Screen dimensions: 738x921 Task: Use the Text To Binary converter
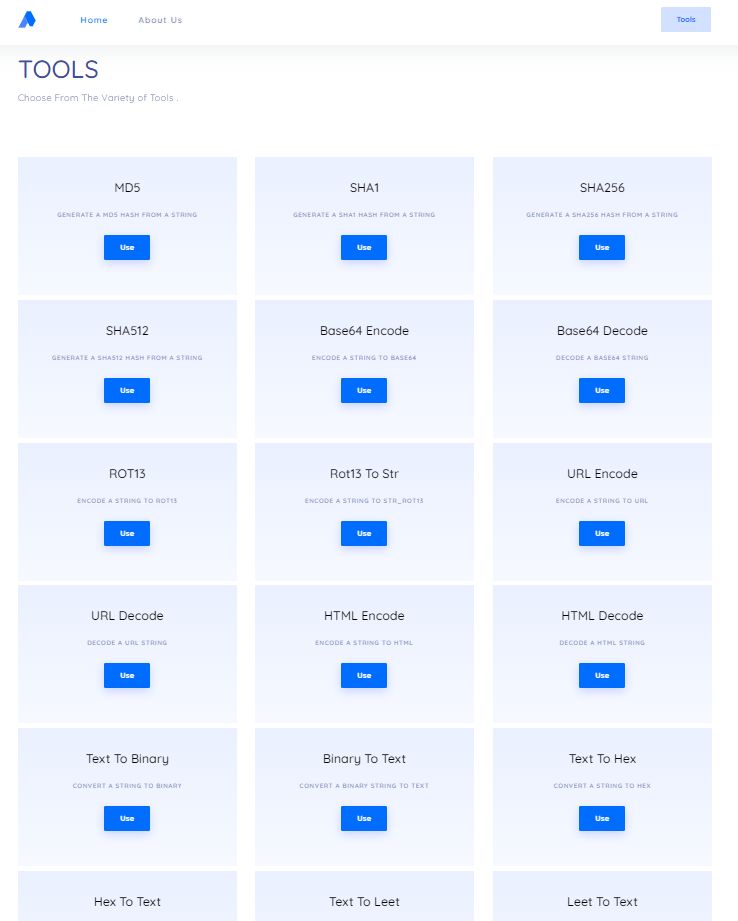(x=127, y=818)
